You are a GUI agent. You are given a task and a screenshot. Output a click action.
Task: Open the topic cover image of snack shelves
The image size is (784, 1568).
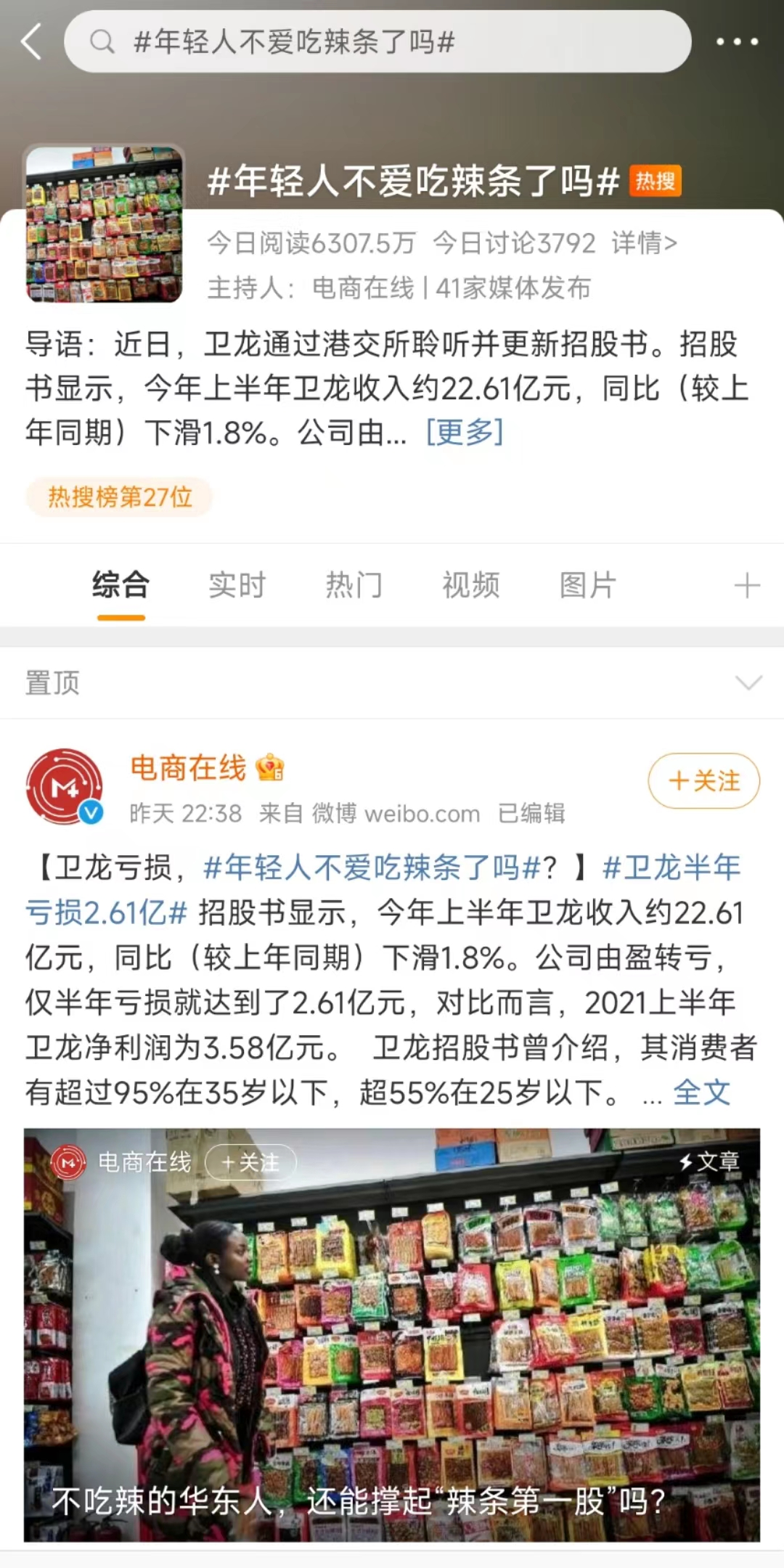tap(105, 224)
